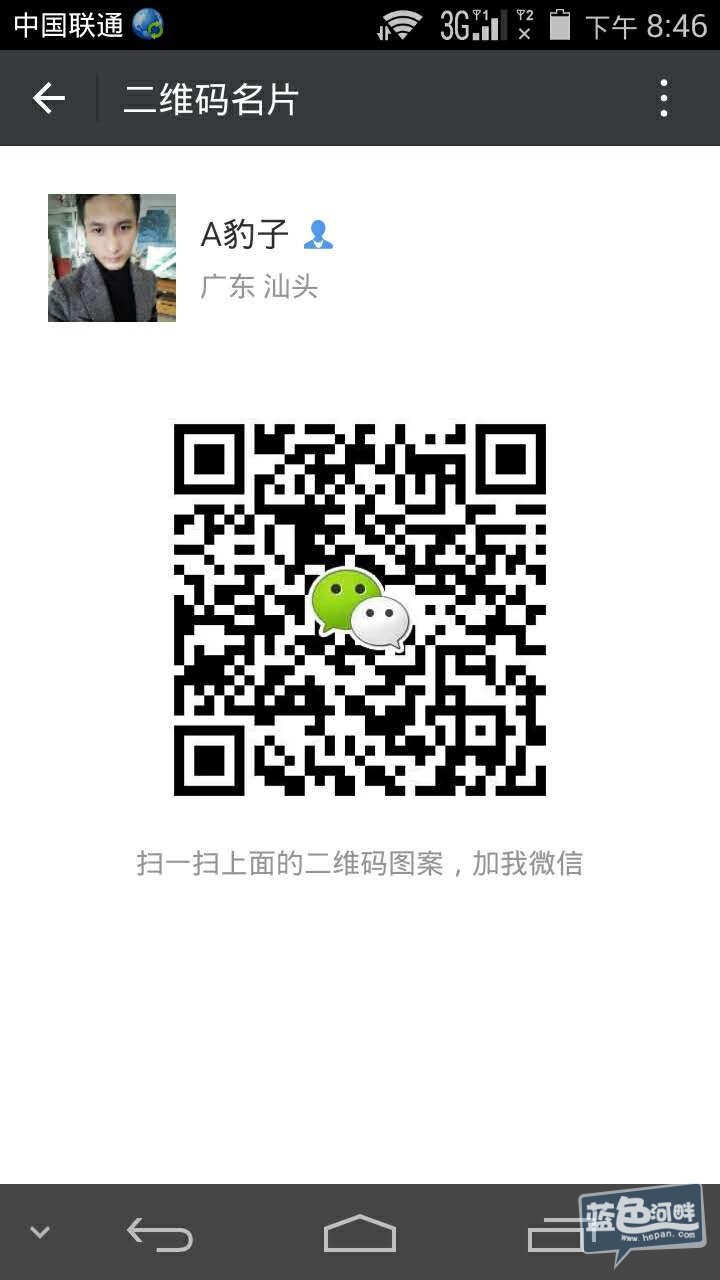Viewport: 720px width, 1280px height.
Task: Hide the navigation bar with the chevron
Action: [x=40, y=1233]
